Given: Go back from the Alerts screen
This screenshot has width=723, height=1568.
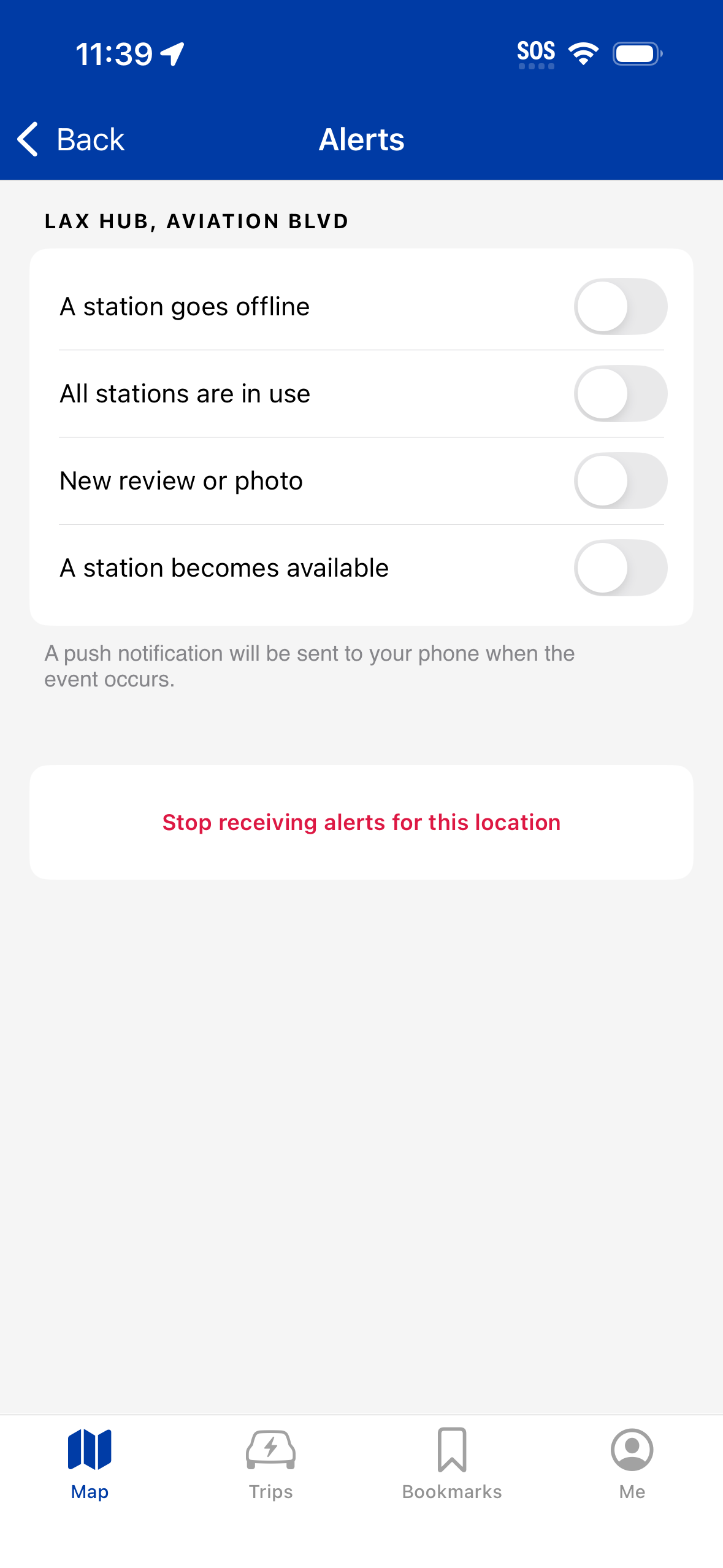Looking at the screenshot, I should pos(71,139).
